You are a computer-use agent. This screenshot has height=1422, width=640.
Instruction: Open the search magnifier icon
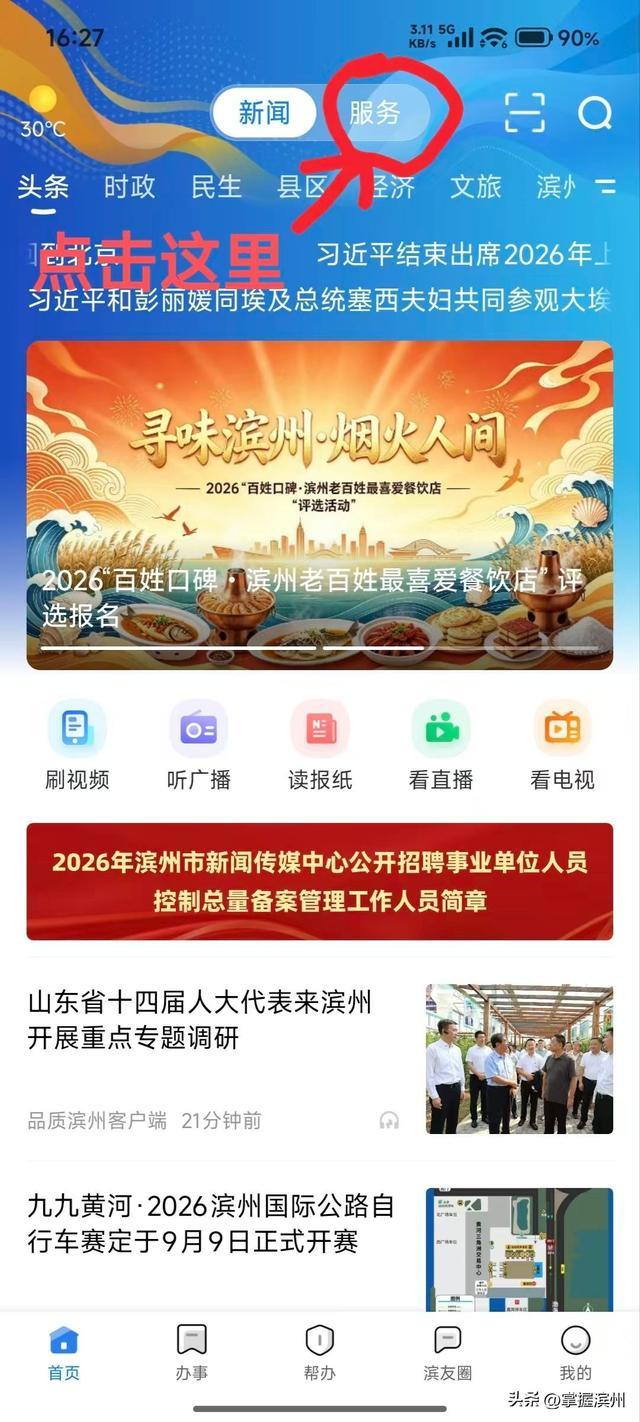(595, 112)
